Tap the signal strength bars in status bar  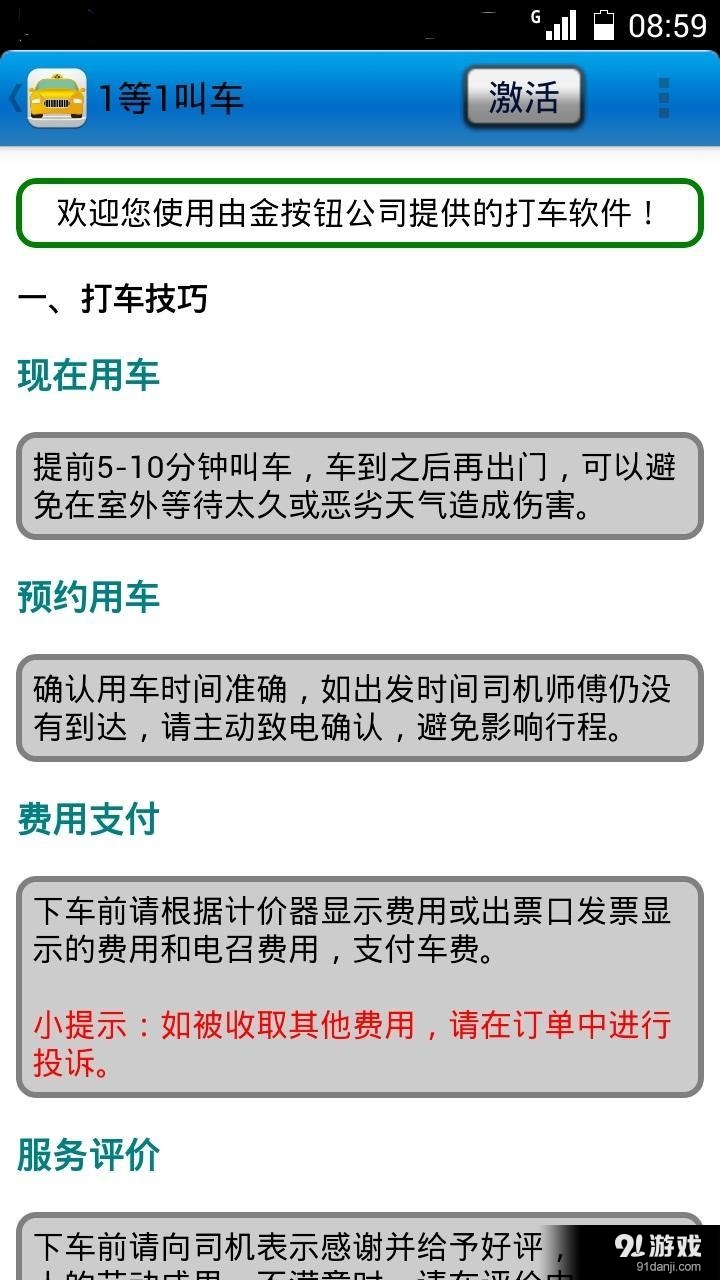[561, 22]
